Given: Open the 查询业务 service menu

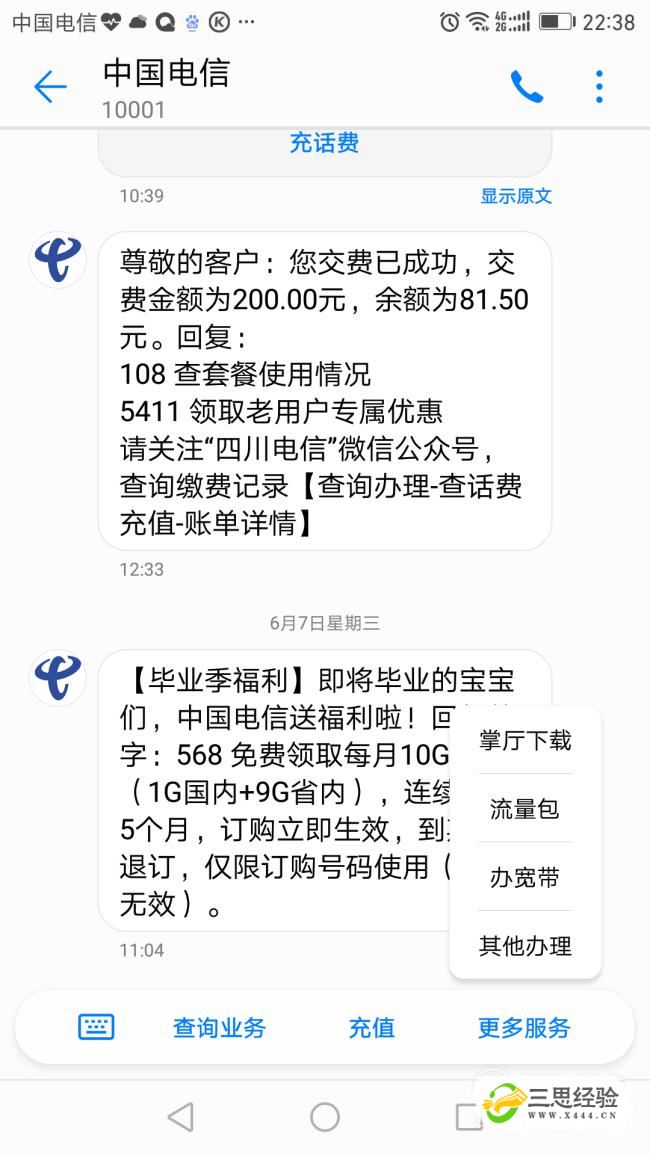Looking at the screenshot, I should click(x=219, y=1027).
